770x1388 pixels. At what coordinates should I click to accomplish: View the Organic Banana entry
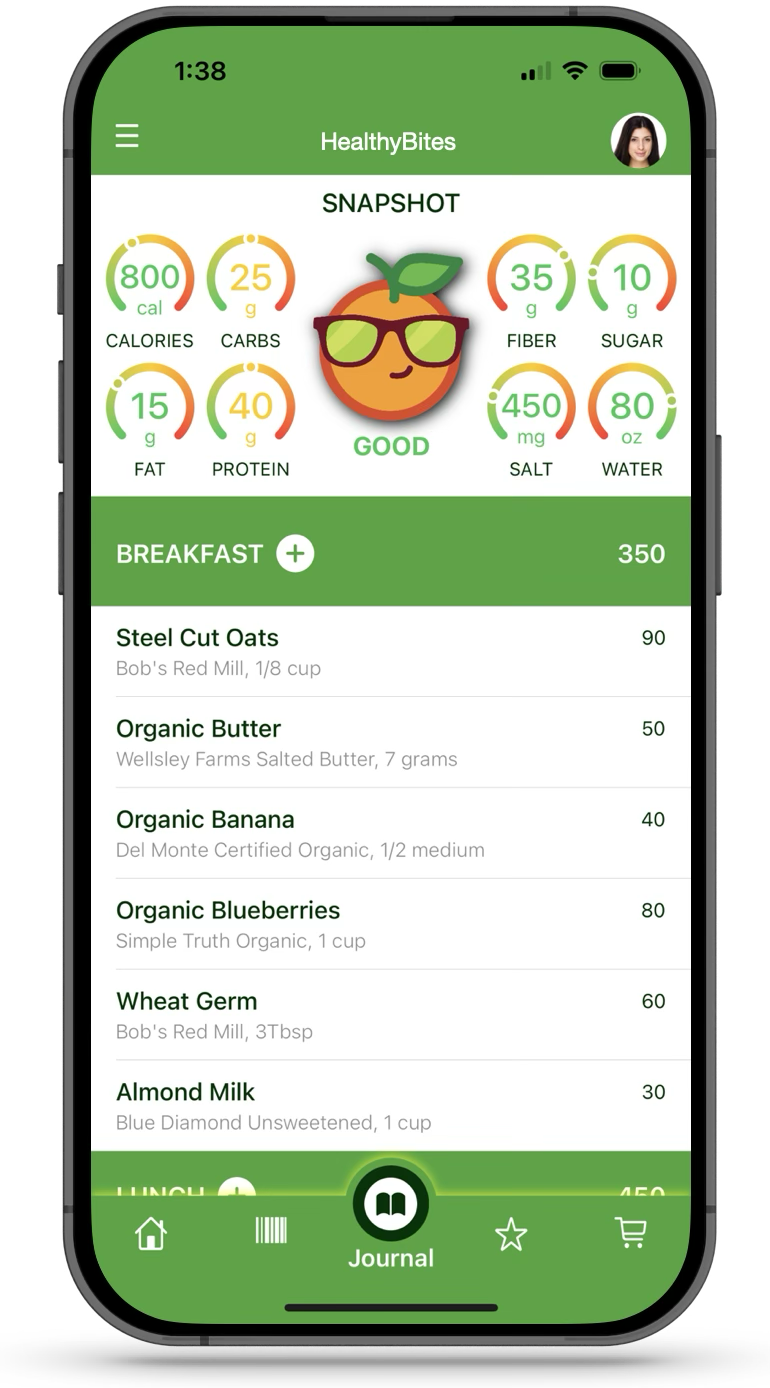(x=390, y=833)
